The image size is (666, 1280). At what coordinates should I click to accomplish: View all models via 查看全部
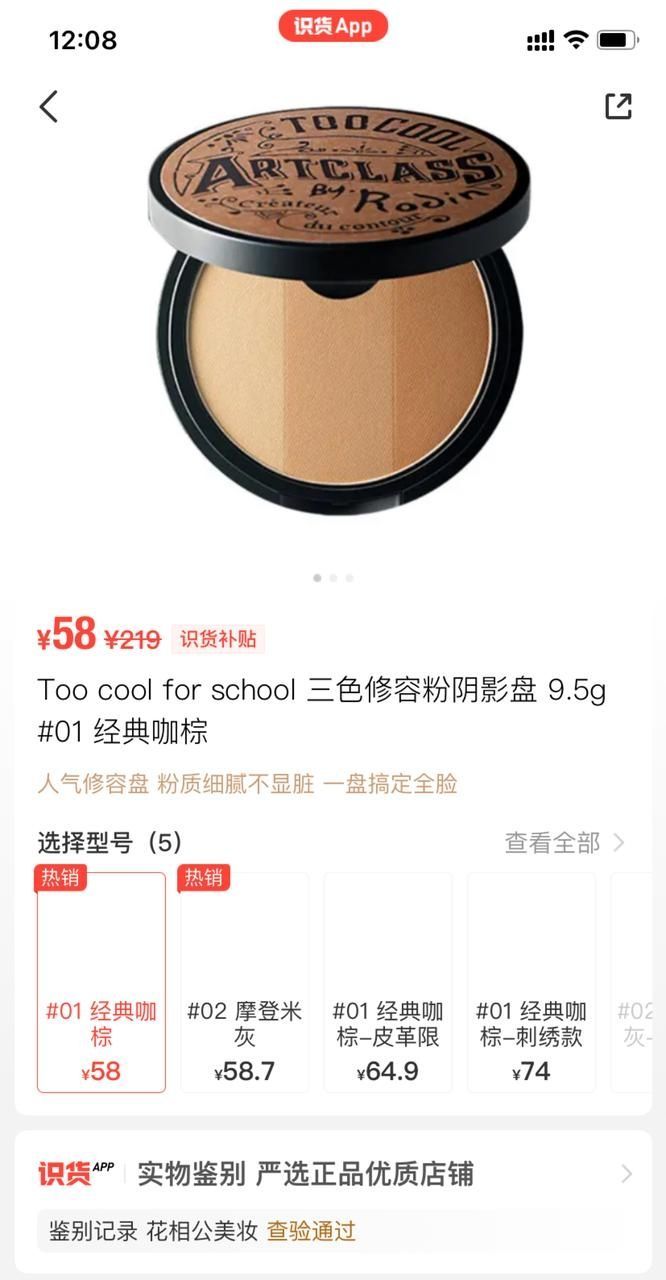[x=565, y=842]
